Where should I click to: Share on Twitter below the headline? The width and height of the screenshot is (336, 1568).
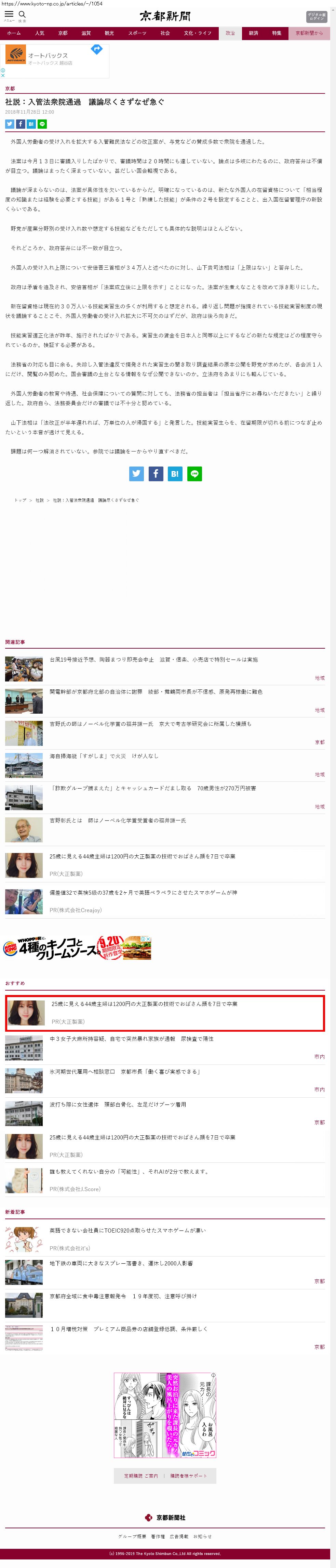point(10,124)
